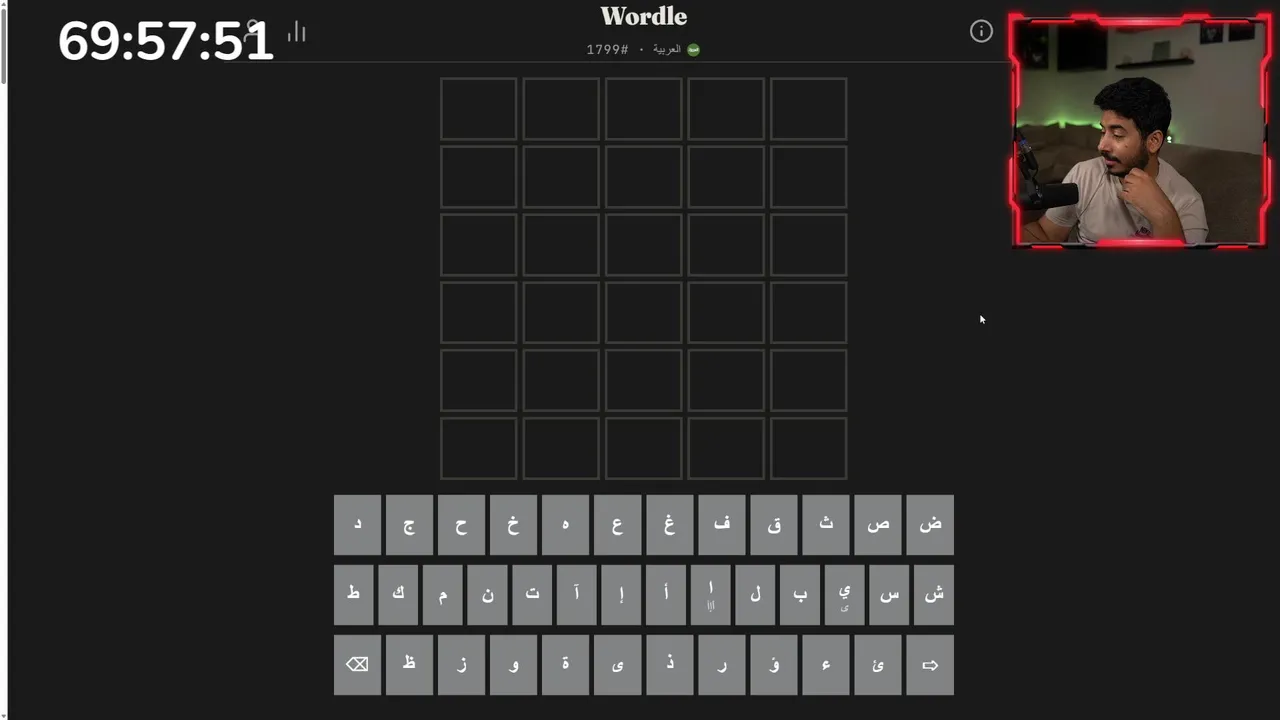
Task: Open the info help icon
Action: 981,31
